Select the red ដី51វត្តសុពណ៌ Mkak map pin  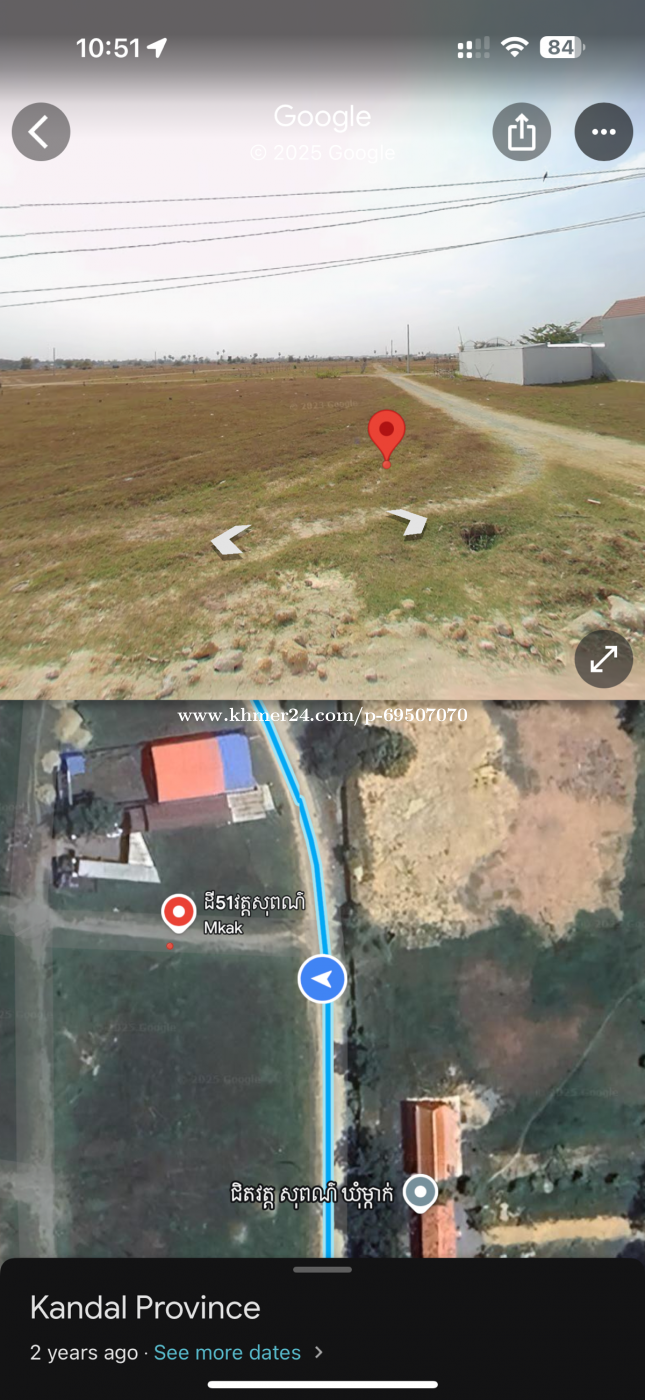(x=179, y=914)
